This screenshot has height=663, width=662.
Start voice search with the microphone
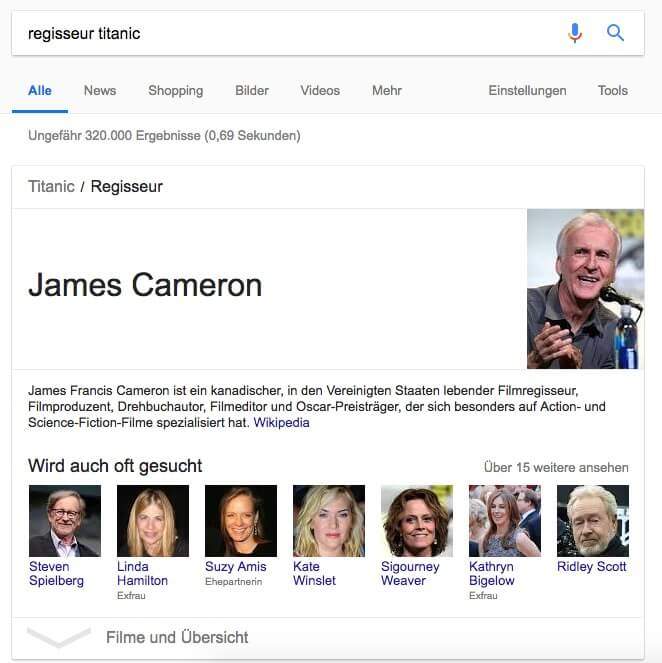(574, 33)
